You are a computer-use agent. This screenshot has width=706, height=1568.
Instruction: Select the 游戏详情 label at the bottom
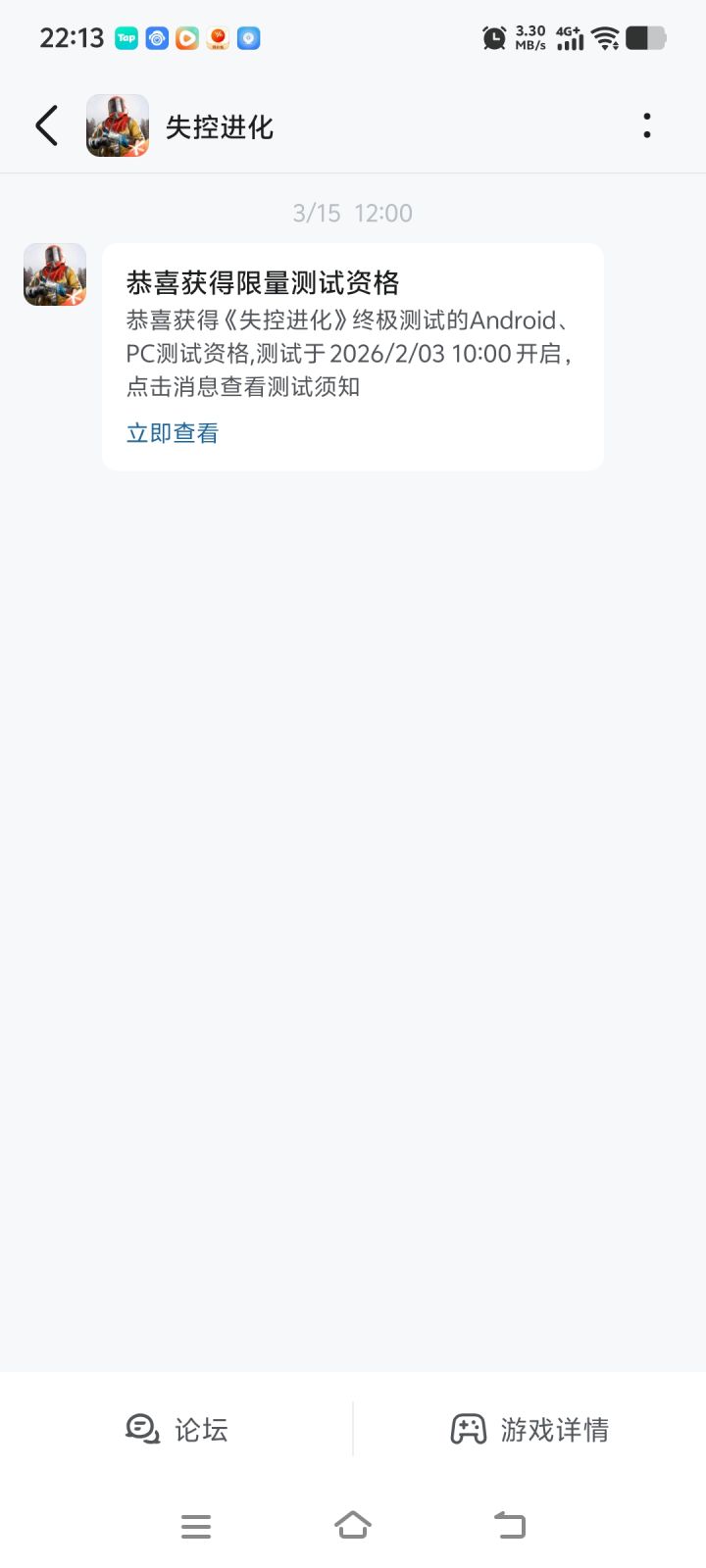click(x=555, y=1430)
